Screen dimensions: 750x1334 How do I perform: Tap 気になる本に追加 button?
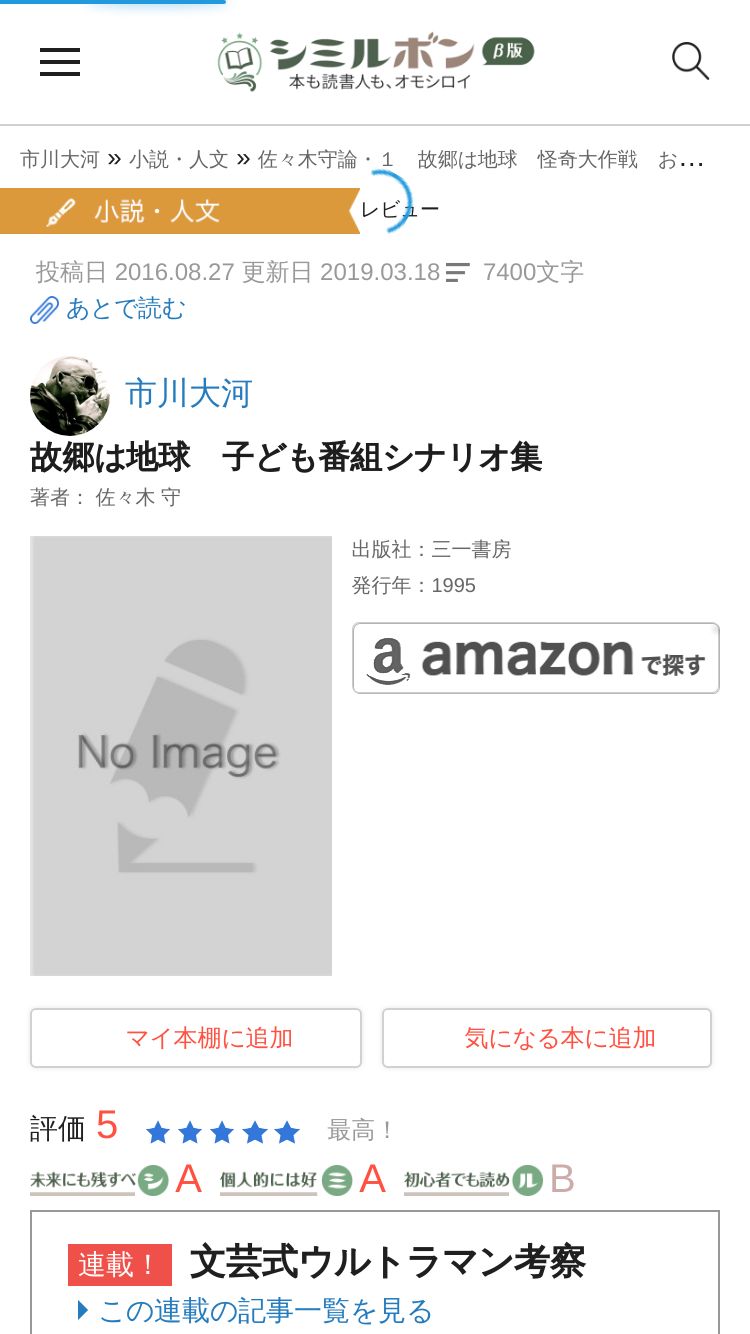[547, 1038]
